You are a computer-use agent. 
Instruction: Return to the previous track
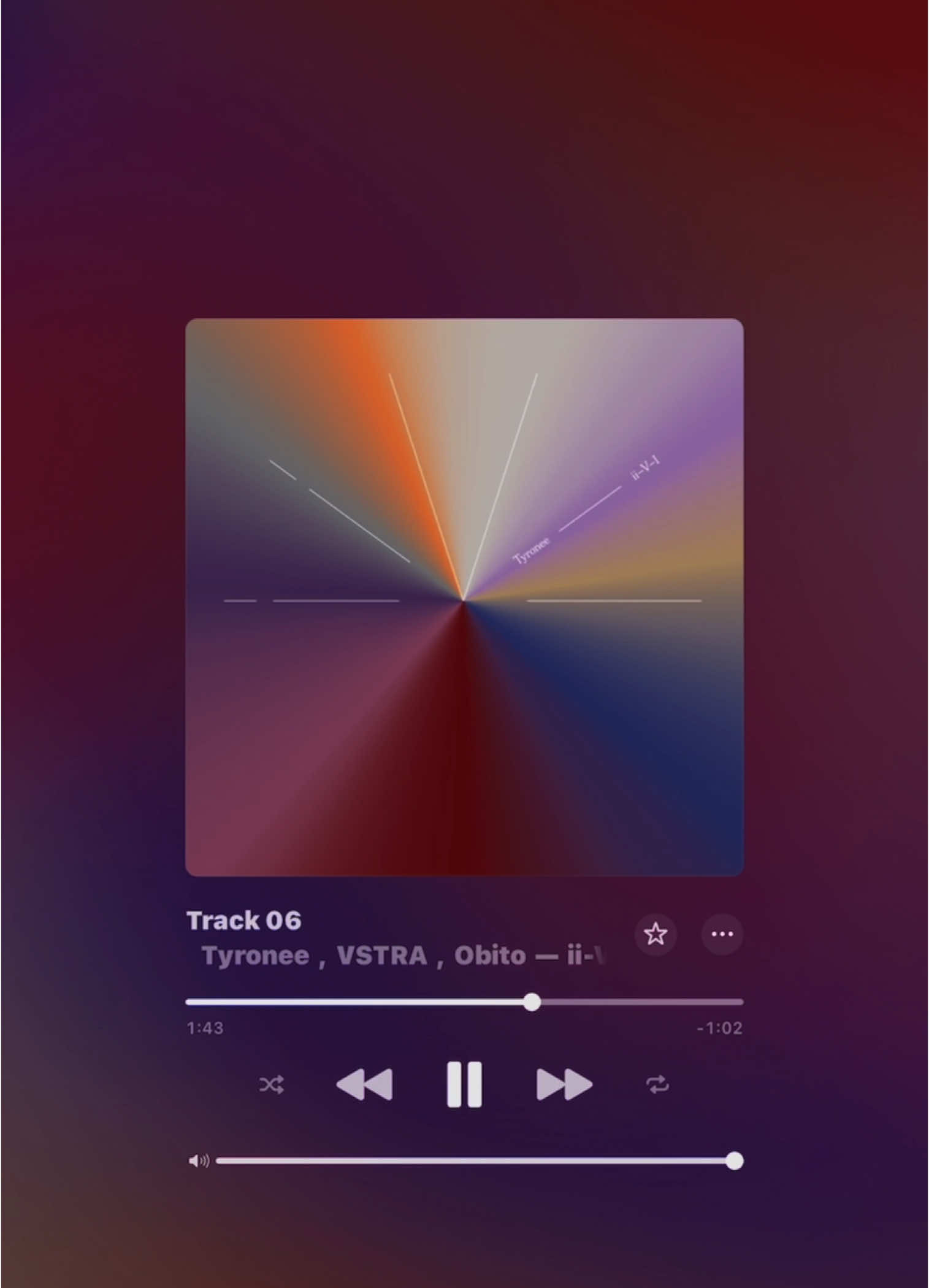point(364,1084)
